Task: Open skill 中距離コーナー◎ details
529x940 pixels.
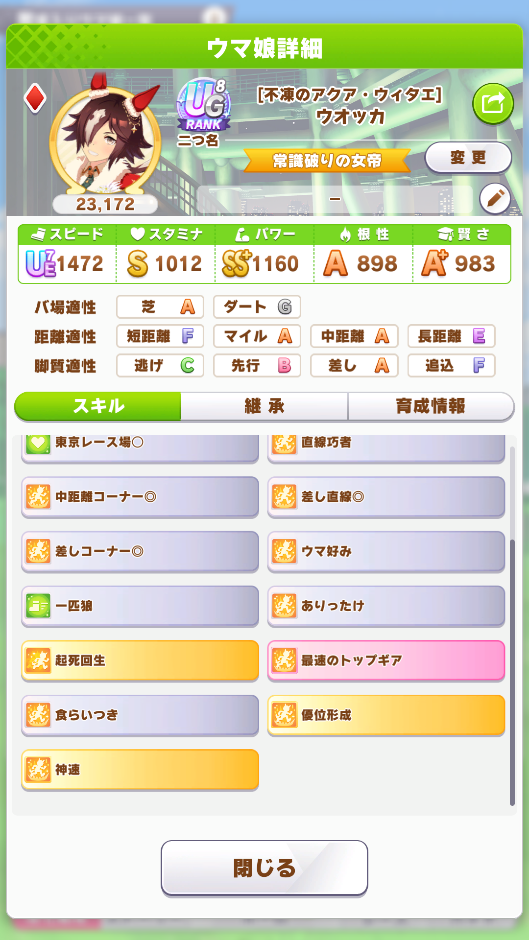Action: 140,497
